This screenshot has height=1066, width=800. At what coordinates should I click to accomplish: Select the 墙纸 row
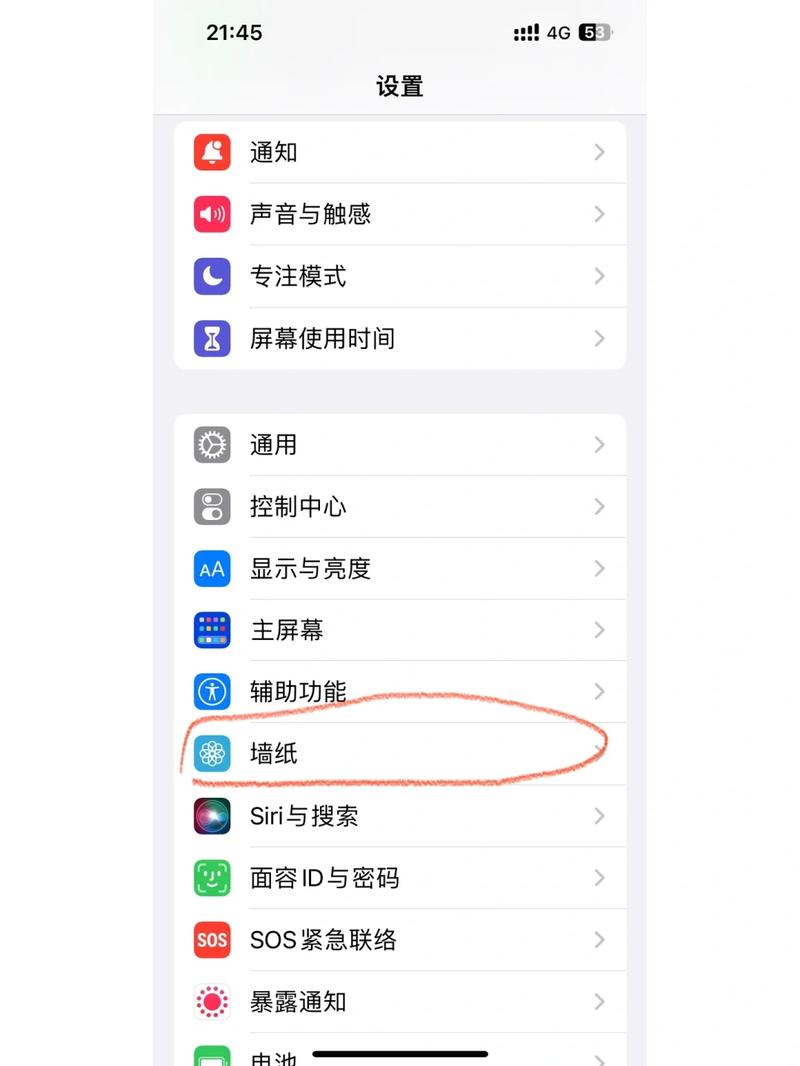(400, 753)
